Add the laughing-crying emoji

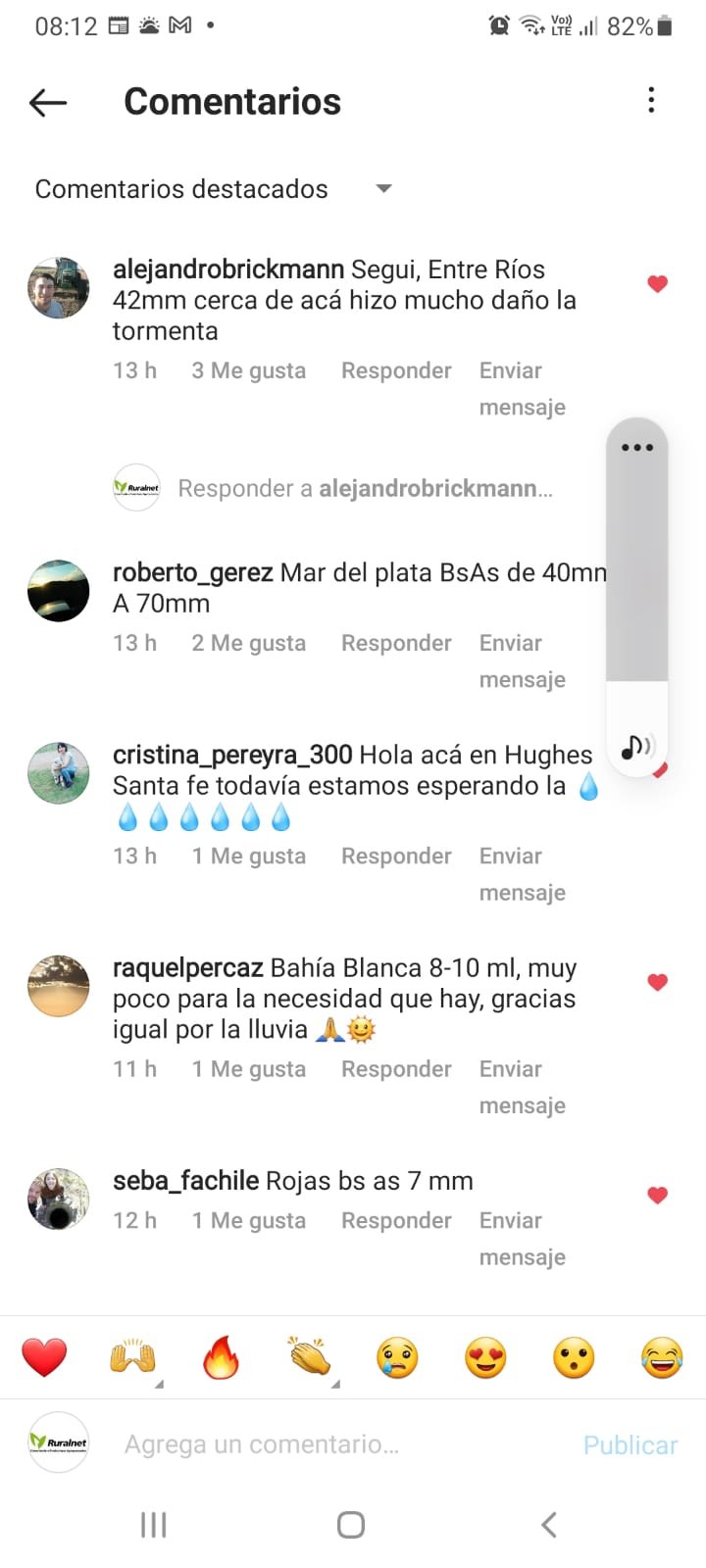tap(662, 1358)
